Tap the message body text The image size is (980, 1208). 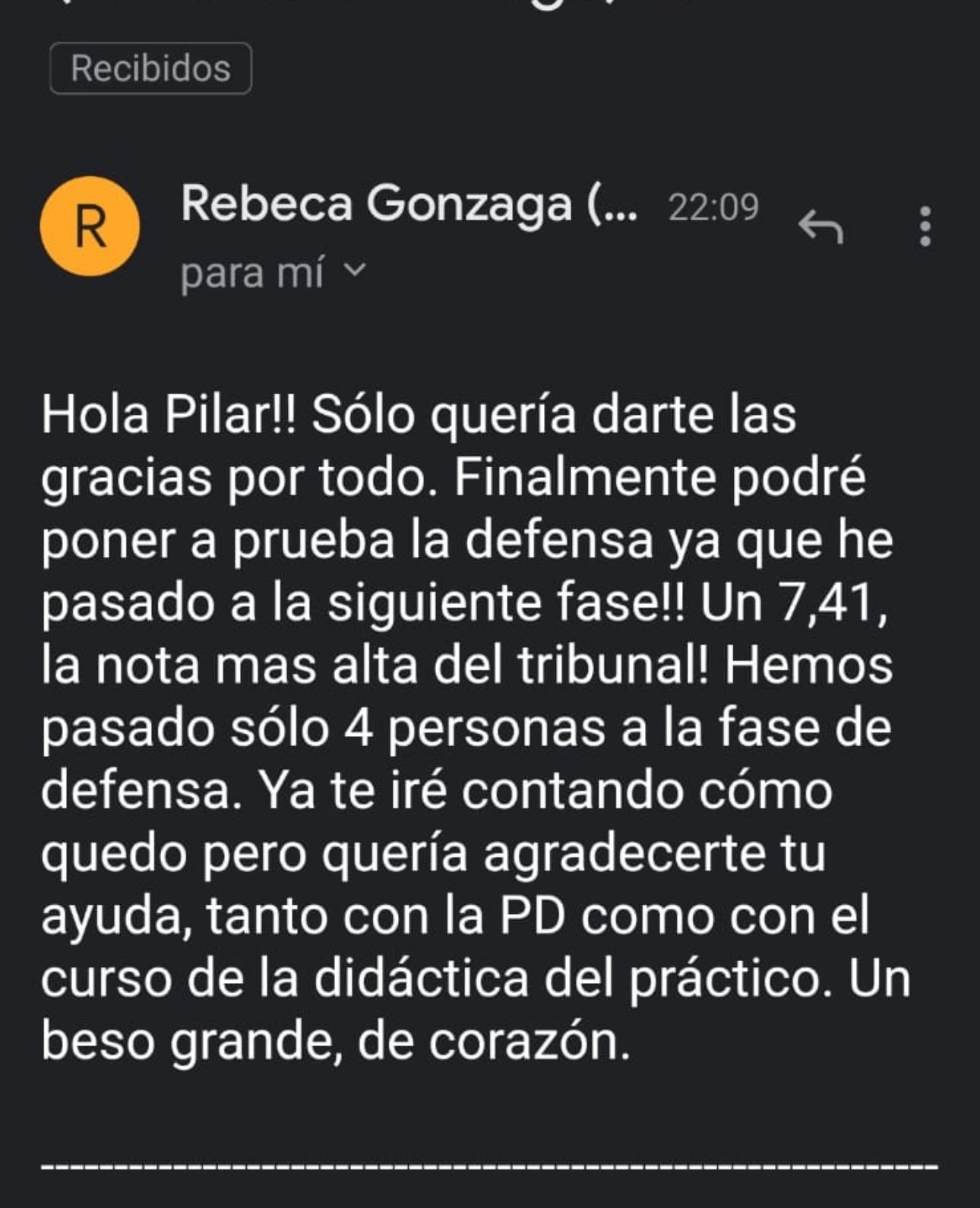coord(471,722)
